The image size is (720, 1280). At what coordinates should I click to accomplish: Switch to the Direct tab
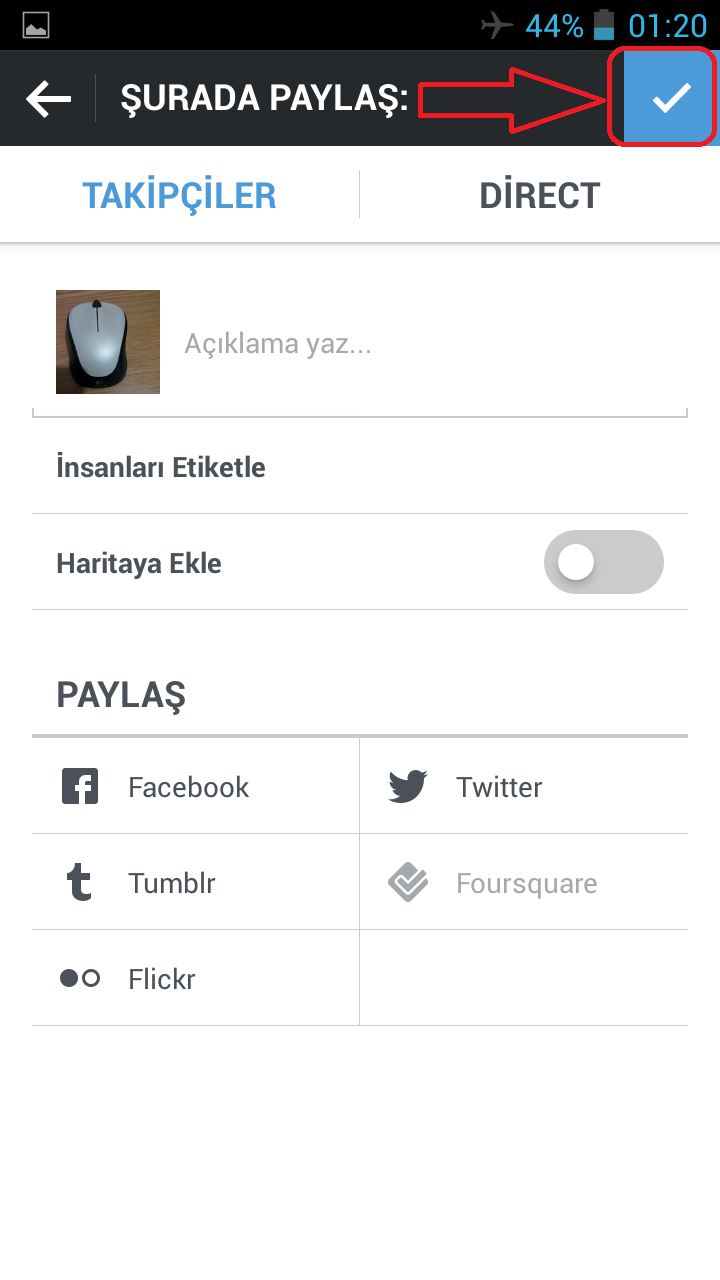coord(540,195)
